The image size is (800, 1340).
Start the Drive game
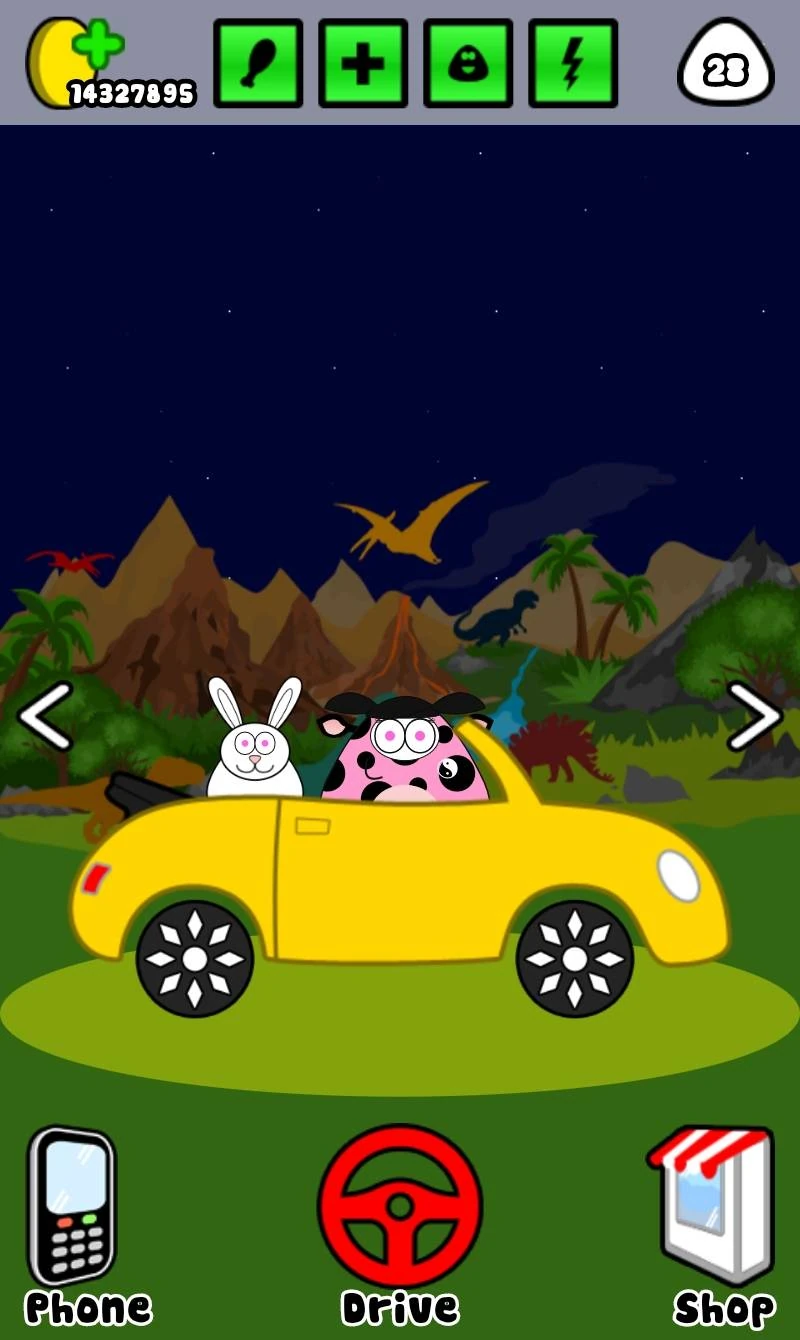click(400, 1205)
